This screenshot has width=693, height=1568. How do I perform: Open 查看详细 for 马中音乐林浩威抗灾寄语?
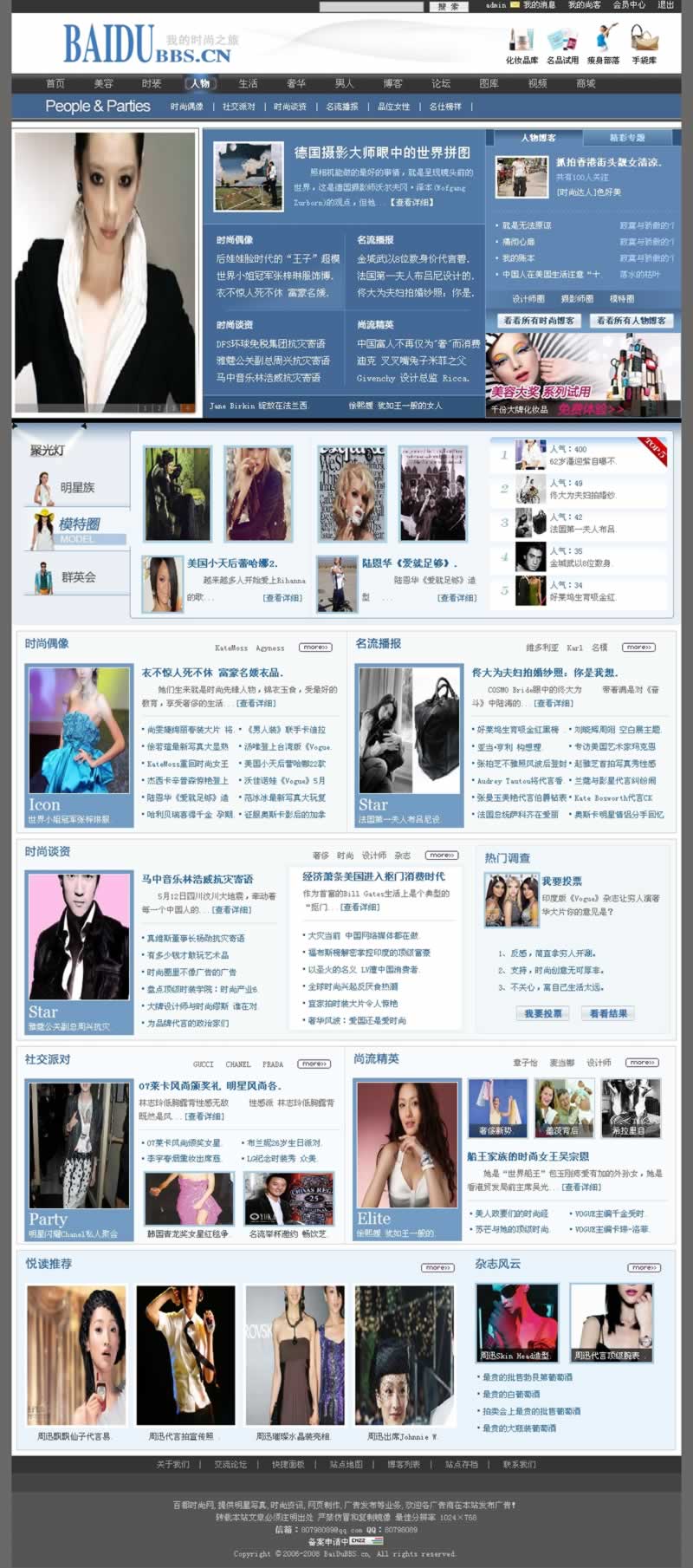[x=232, y=910]
